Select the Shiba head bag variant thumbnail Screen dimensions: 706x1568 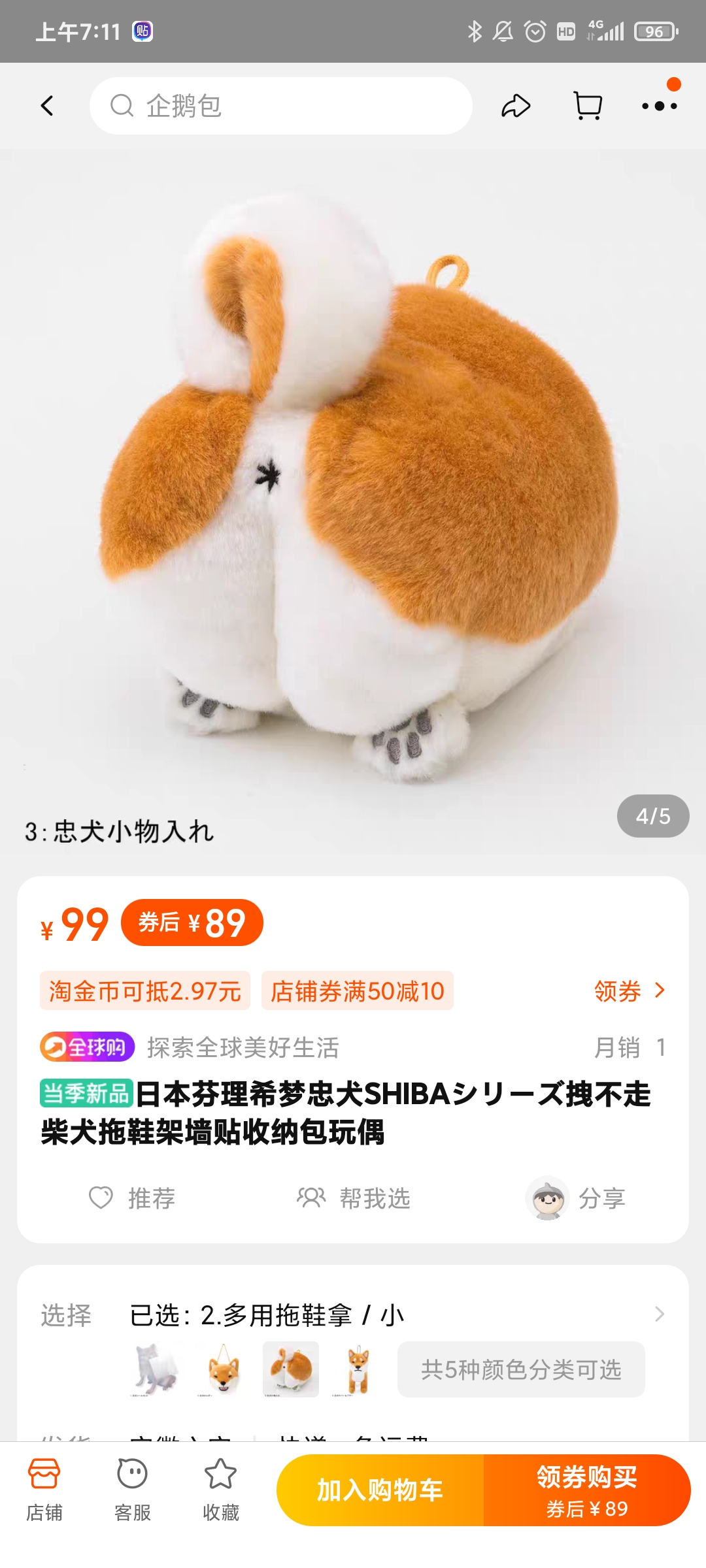tap(224, 1369)
